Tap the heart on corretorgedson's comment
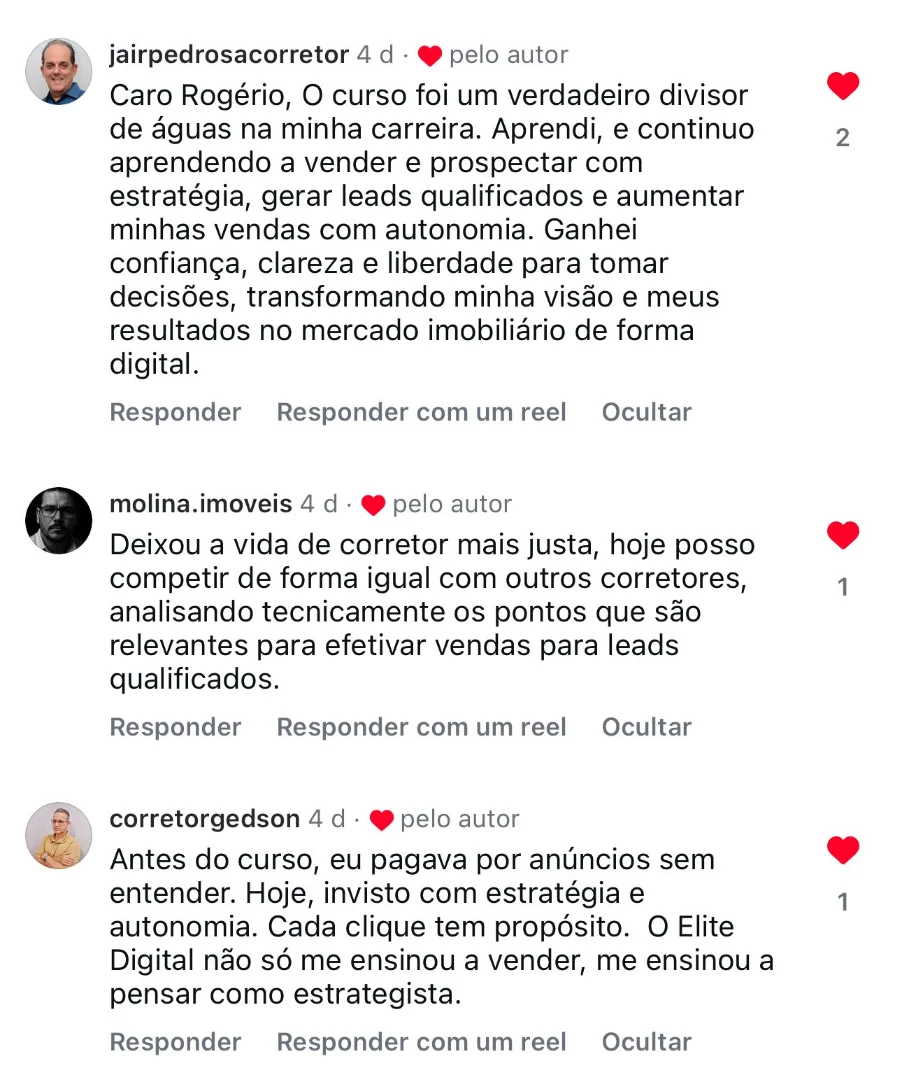The image size is (902, 1082). tap(843, 851)
